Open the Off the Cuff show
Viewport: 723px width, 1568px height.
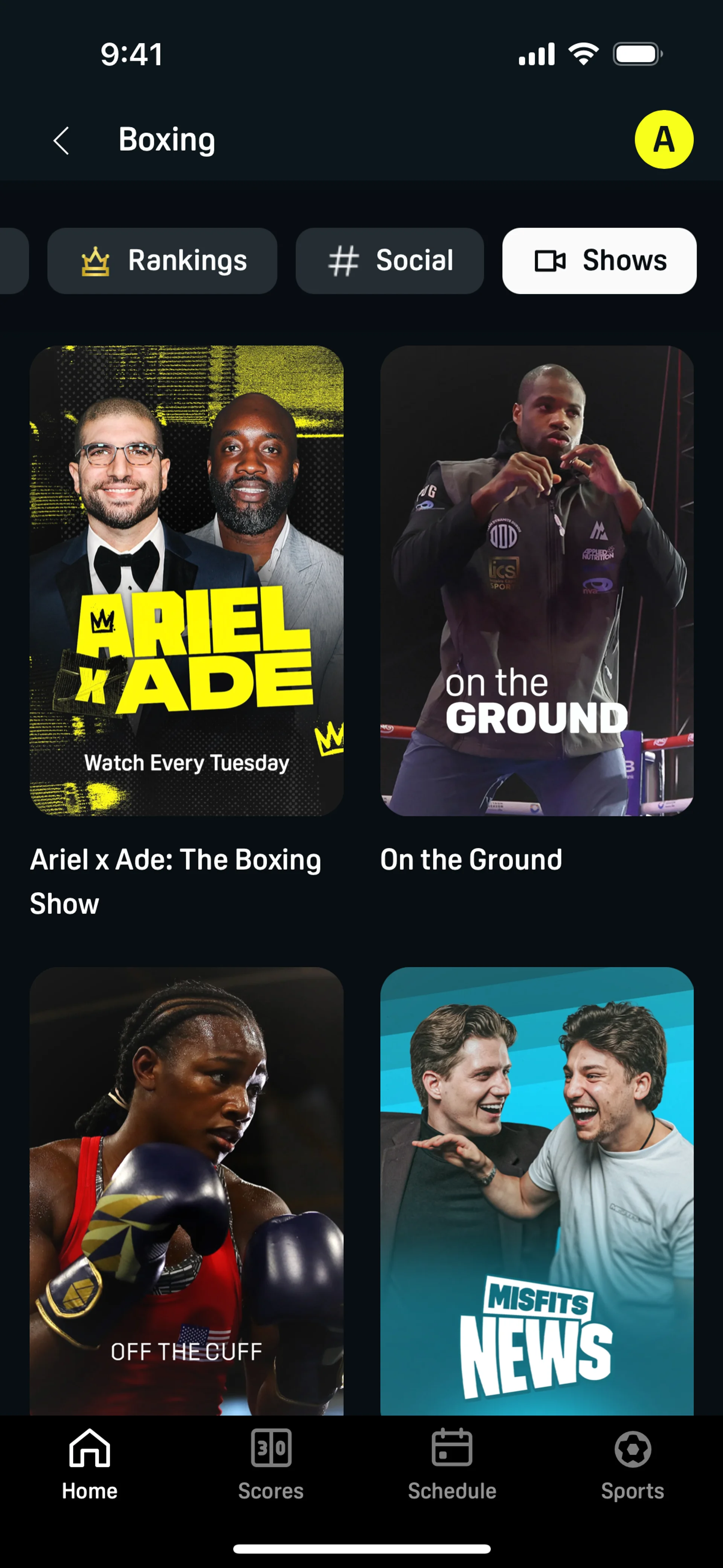(x=186, y=1190)
